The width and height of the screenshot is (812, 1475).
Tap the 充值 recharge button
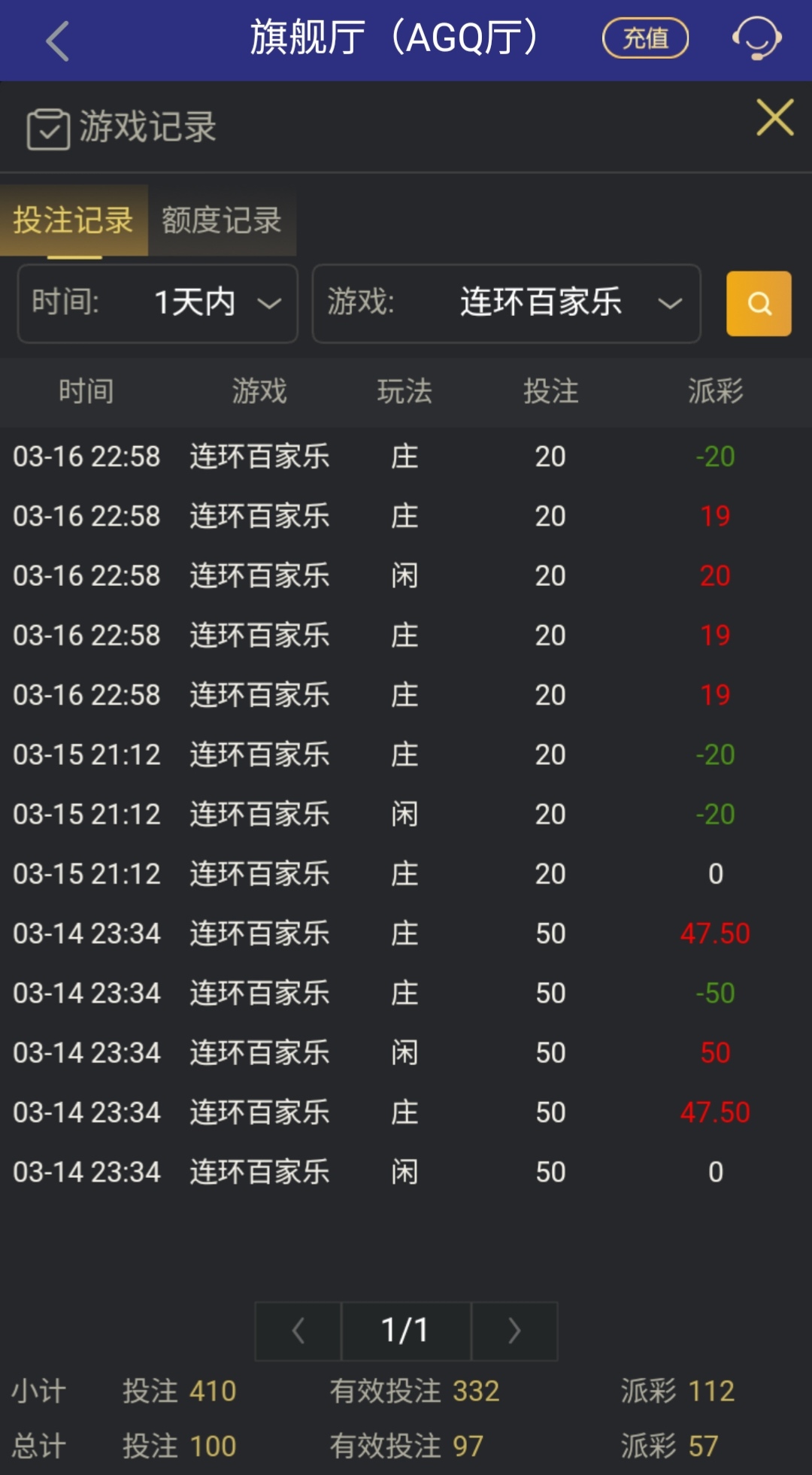pos(645,38)
